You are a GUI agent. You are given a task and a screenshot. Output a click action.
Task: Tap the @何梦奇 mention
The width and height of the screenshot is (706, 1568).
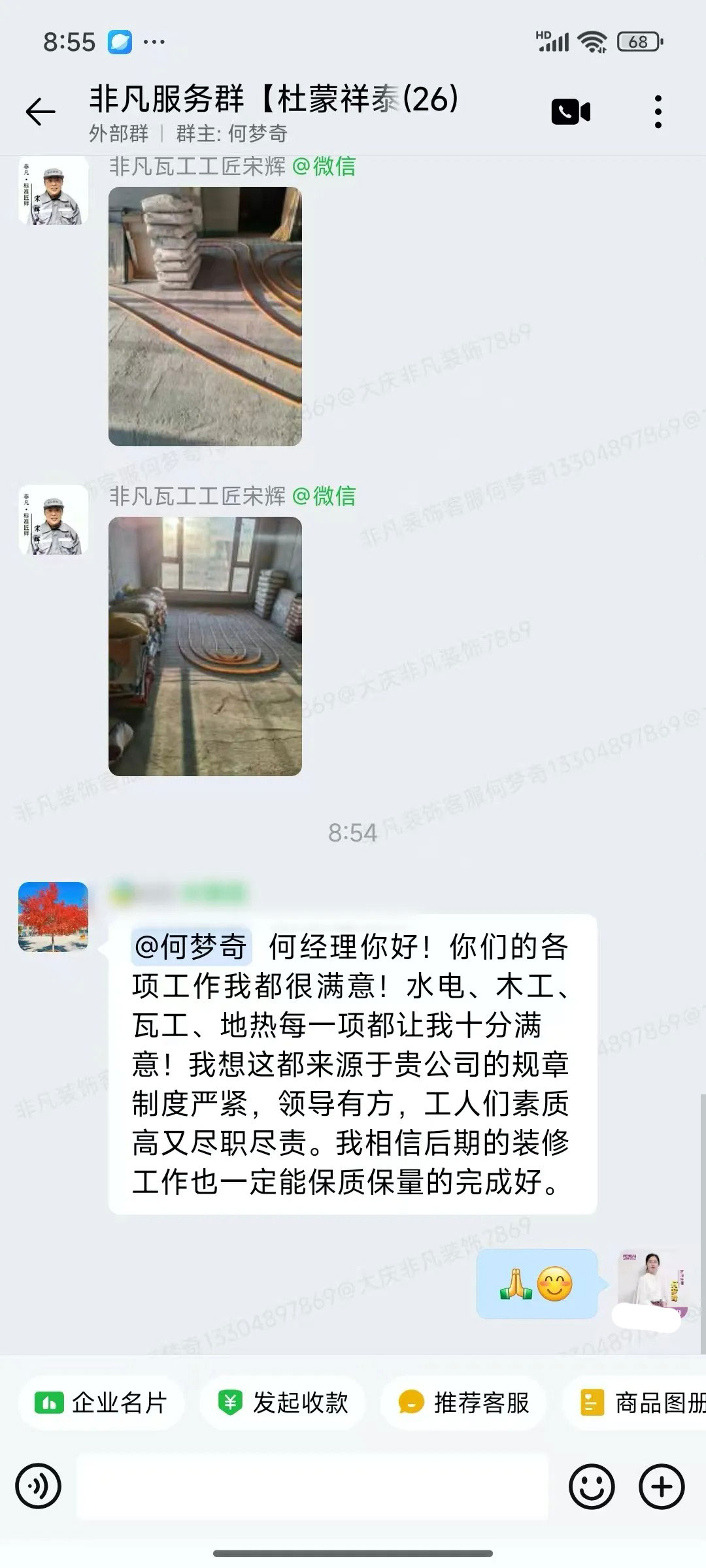tap(191, 947)
